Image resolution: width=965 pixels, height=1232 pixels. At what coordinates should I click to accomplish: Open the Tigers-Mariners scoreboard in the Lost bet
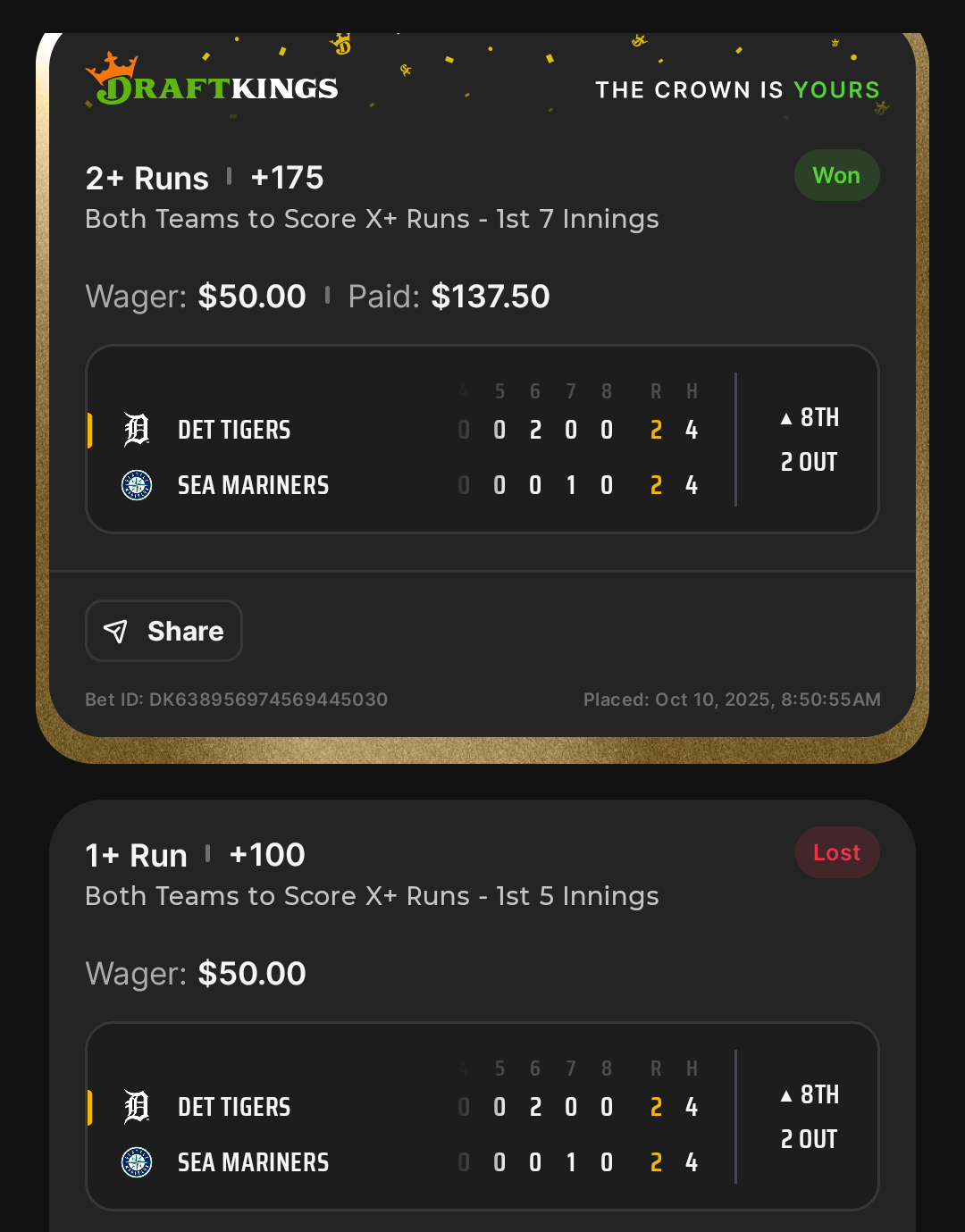(x=482, y=1117)
